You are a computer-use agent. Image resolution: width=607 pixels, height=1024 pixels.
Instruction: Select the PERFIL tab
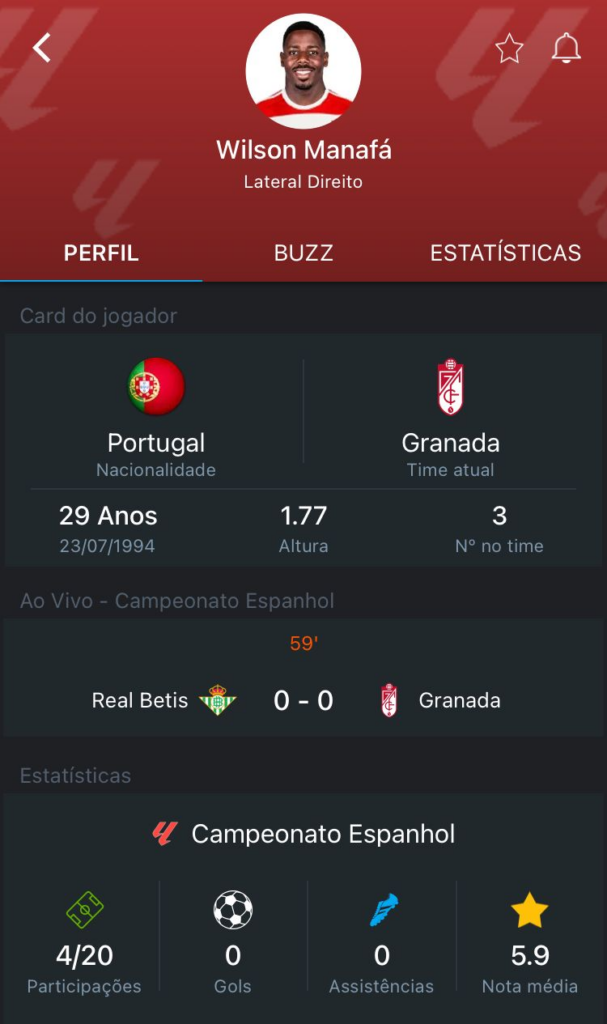pos(101,253)
